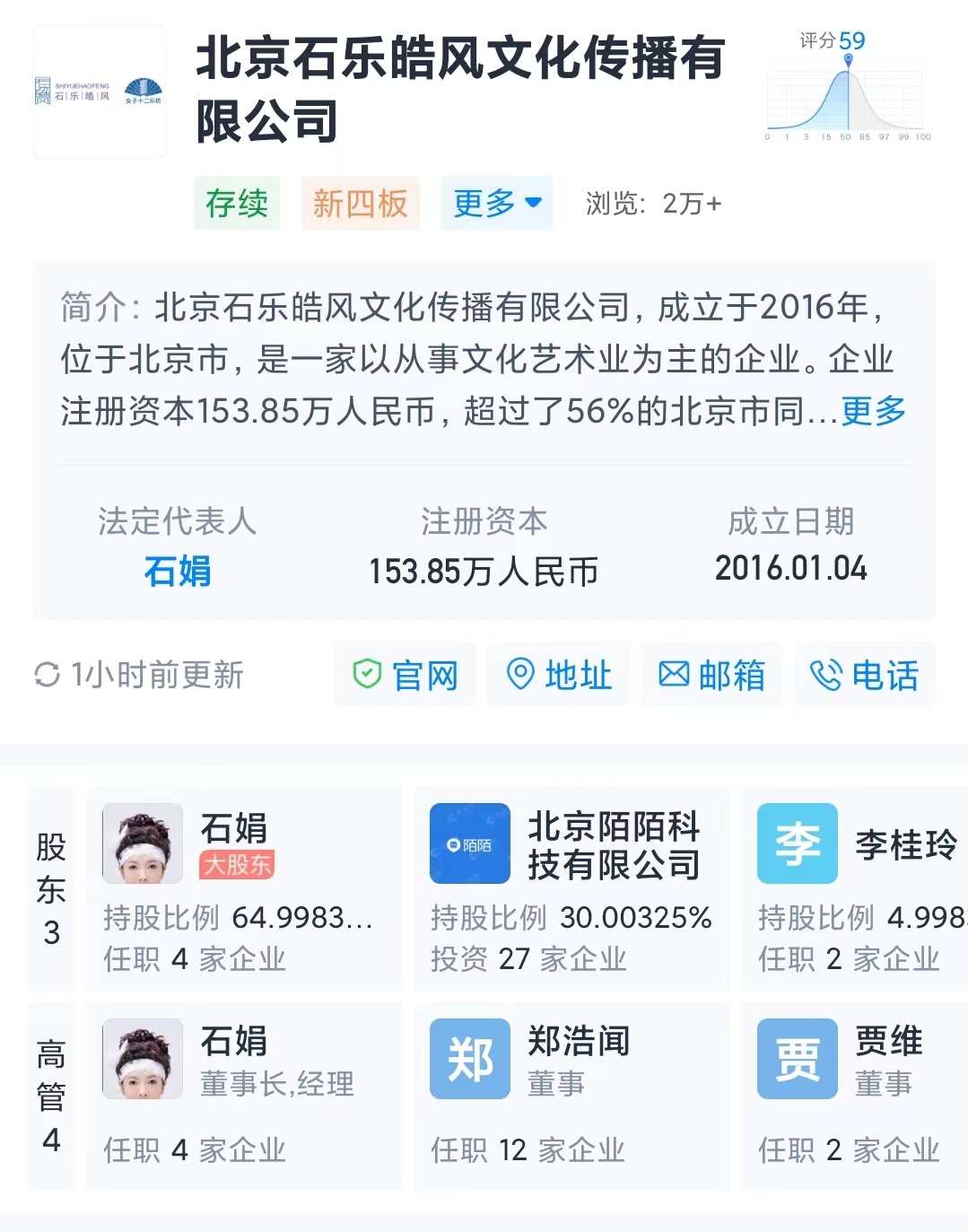The height and width of the screenshot is (1232, 968).
Task: Open the 官网 button
Action: click(x=405, y=674)
